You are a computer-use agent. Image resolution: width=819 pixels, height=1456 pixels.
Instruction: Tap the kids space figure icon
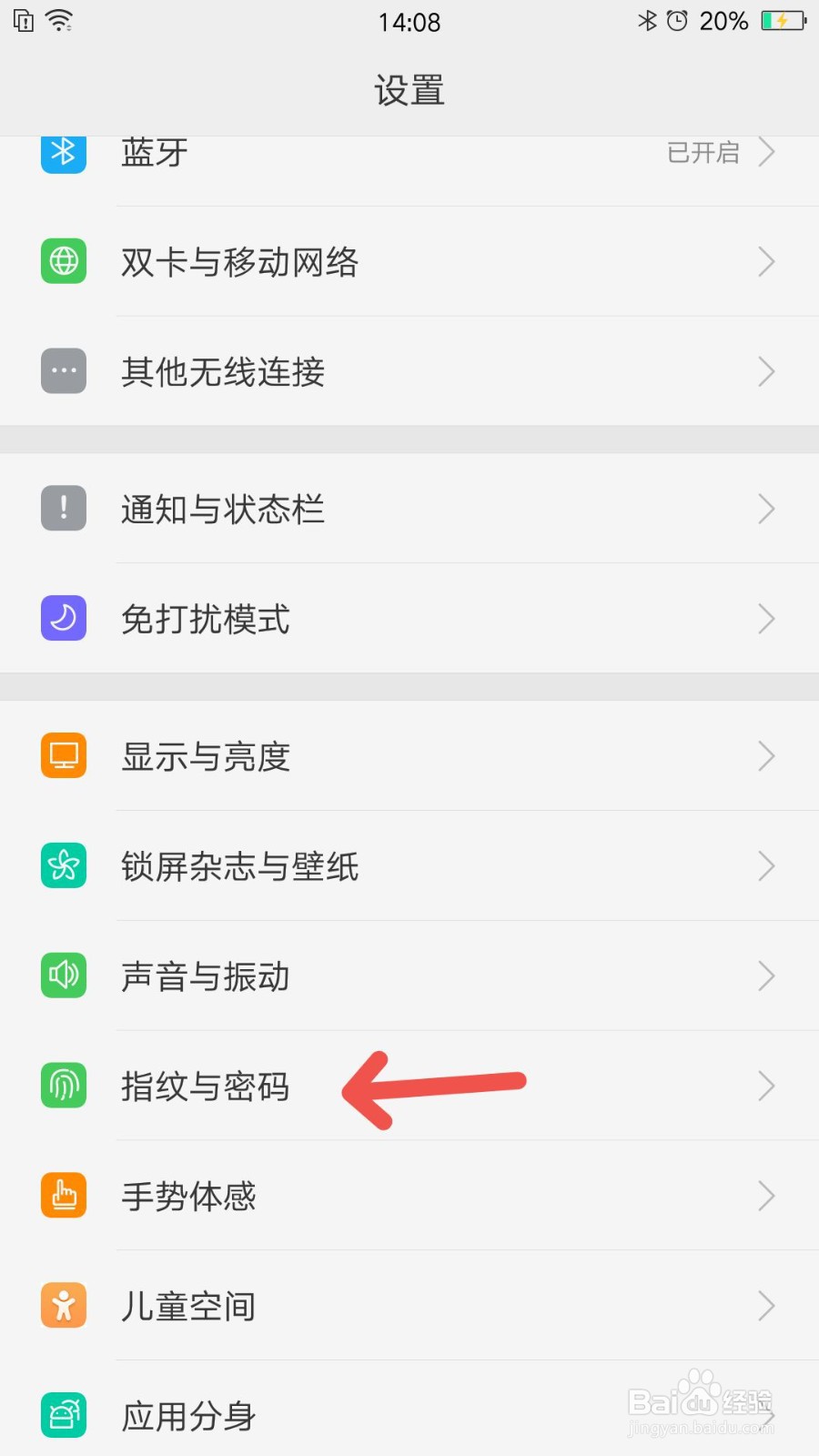coord(63,1305)
